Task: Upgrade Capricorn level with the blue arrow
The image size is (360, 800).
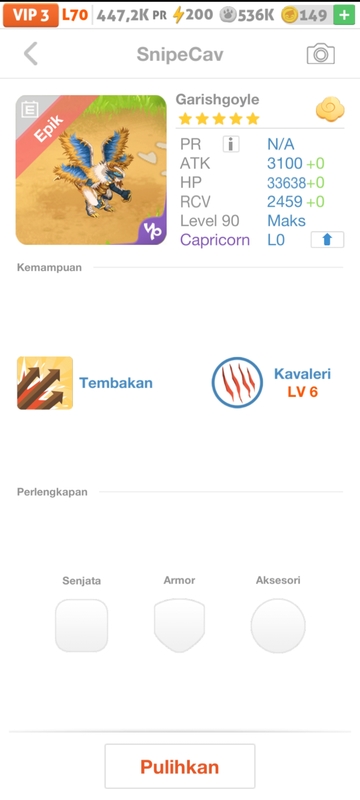Action: tap(327, 240)
